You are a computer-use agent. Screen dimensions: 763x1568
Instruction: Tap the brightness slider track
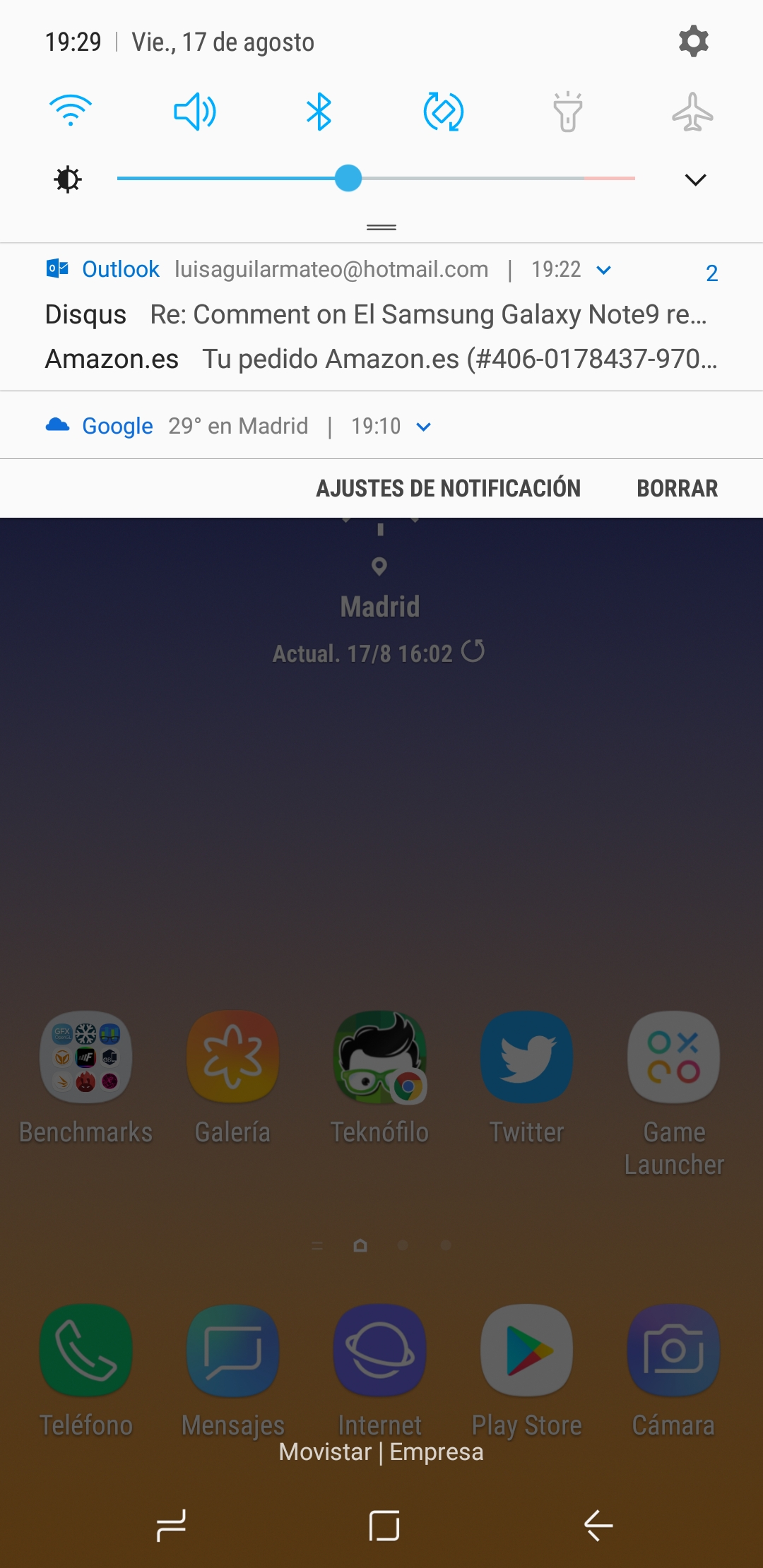(x=376, y=179)
